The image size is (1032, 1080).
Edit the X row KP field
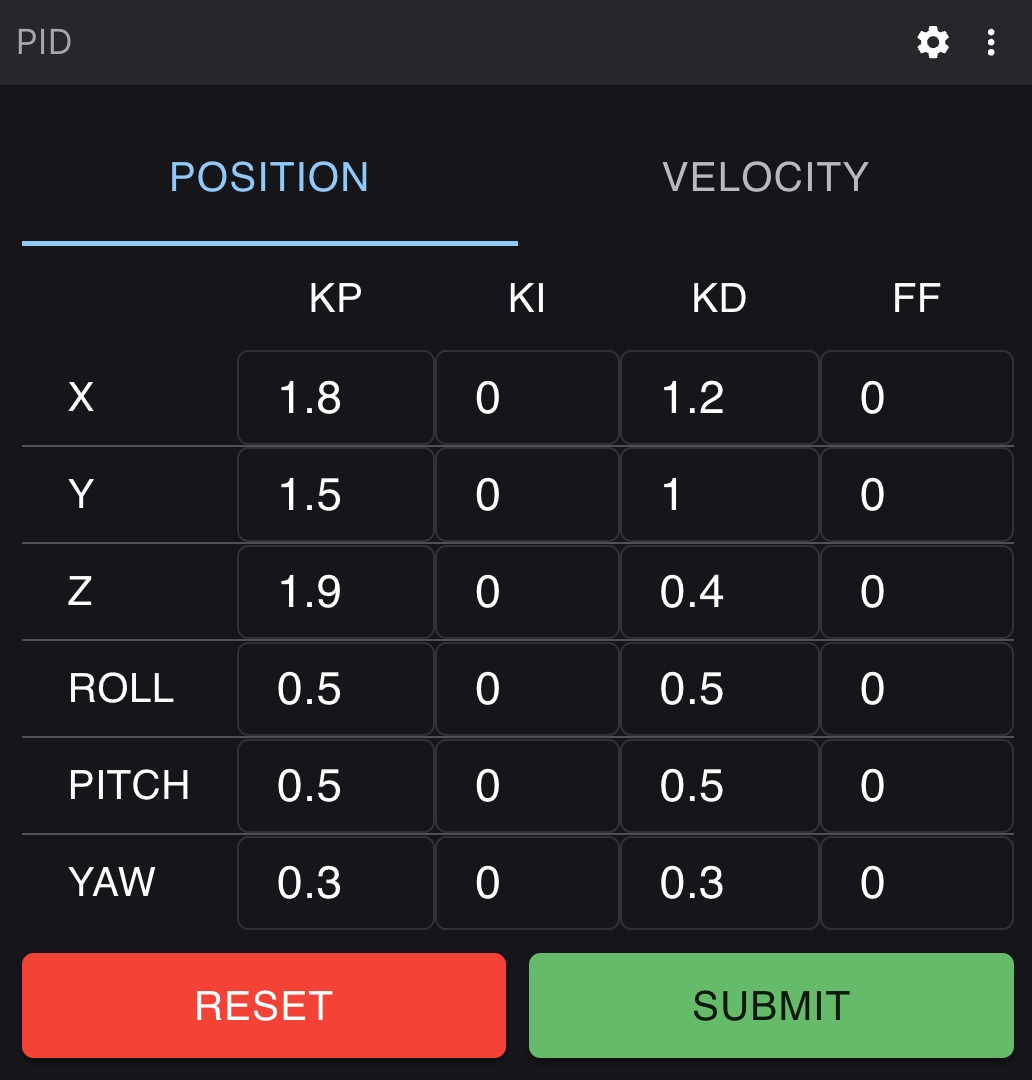pos(335,398)
